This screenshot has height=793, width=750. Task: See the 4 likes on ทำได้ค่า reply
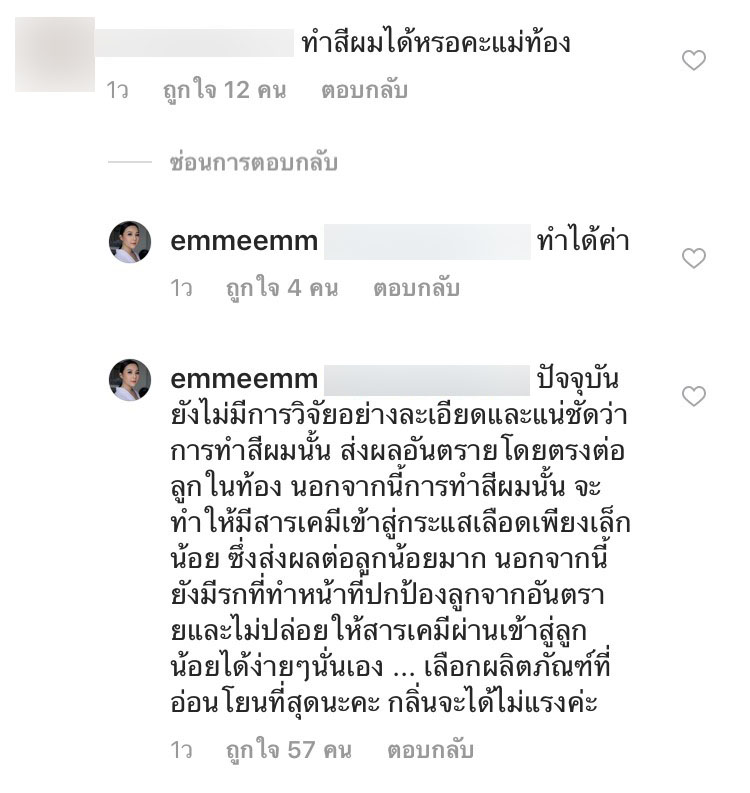281,288
